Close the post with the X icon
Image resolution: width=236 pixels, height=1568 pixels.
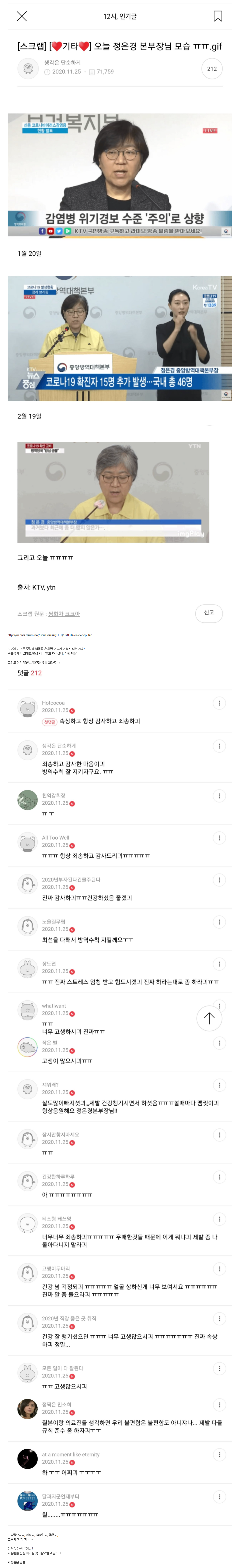pos(22,16)
